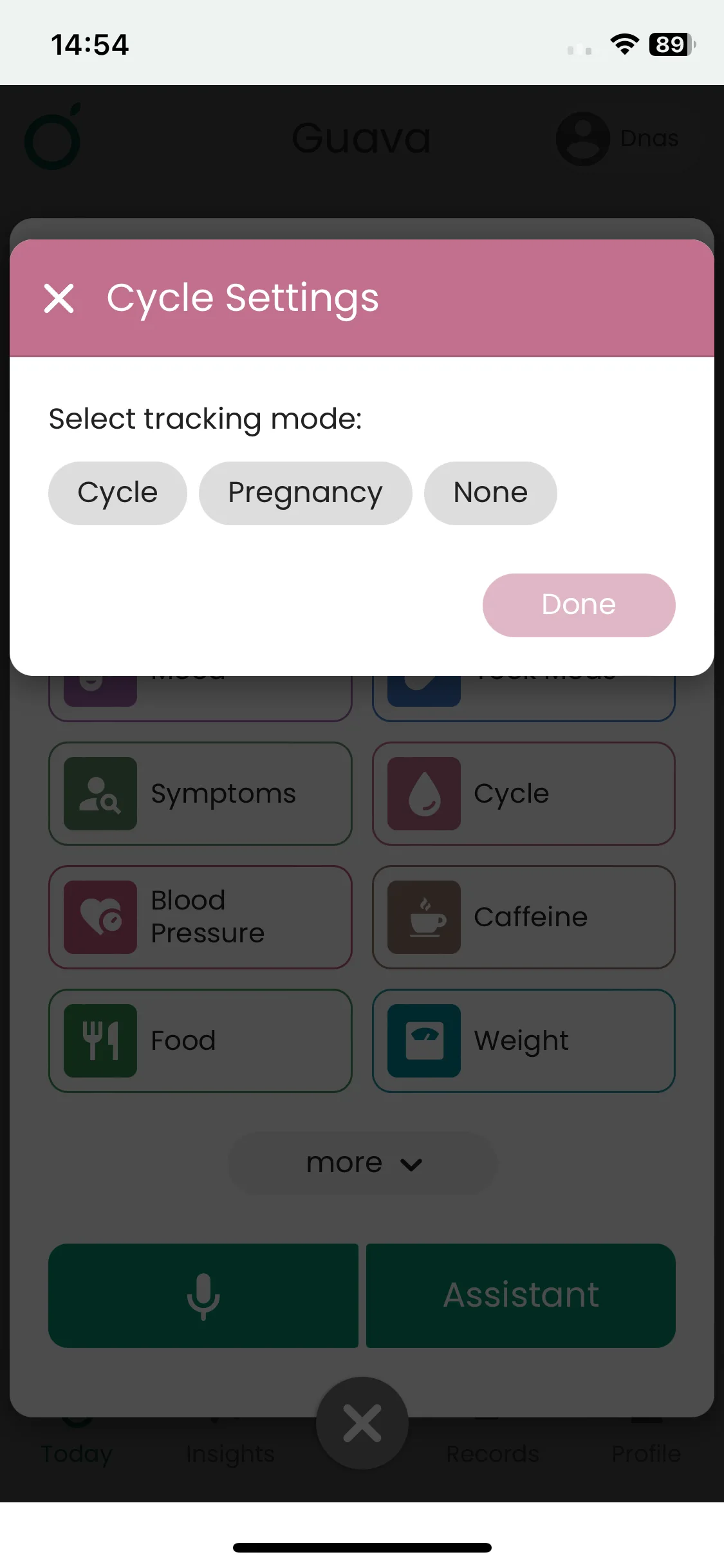
Task: Confirm with the Done button
Action: [579, 605]
